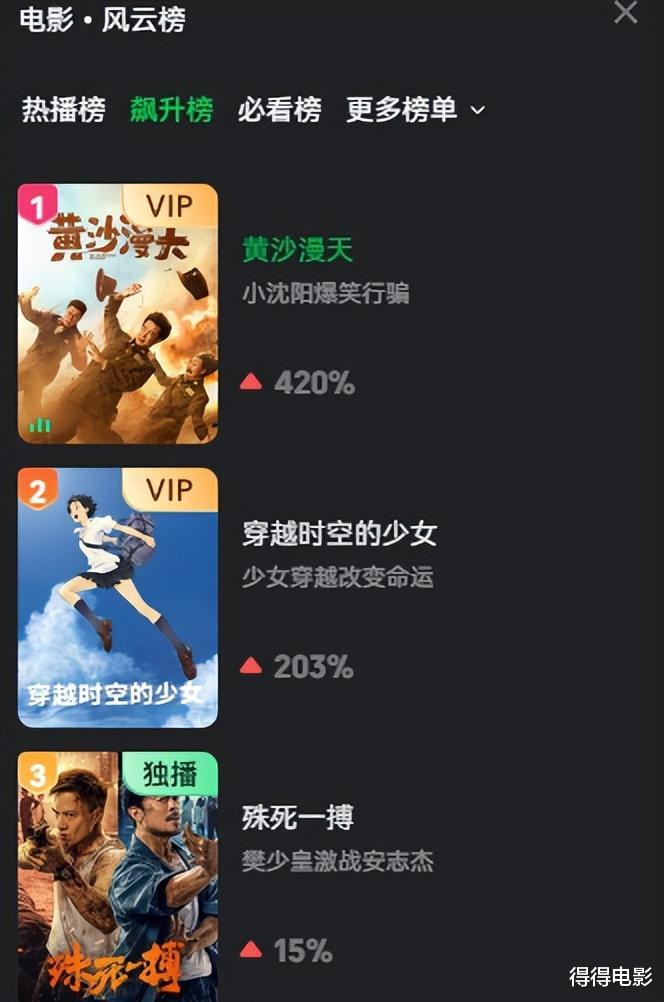
Task: Open the 穿越时空的少女 poster
Action: (x=118, y=597)
